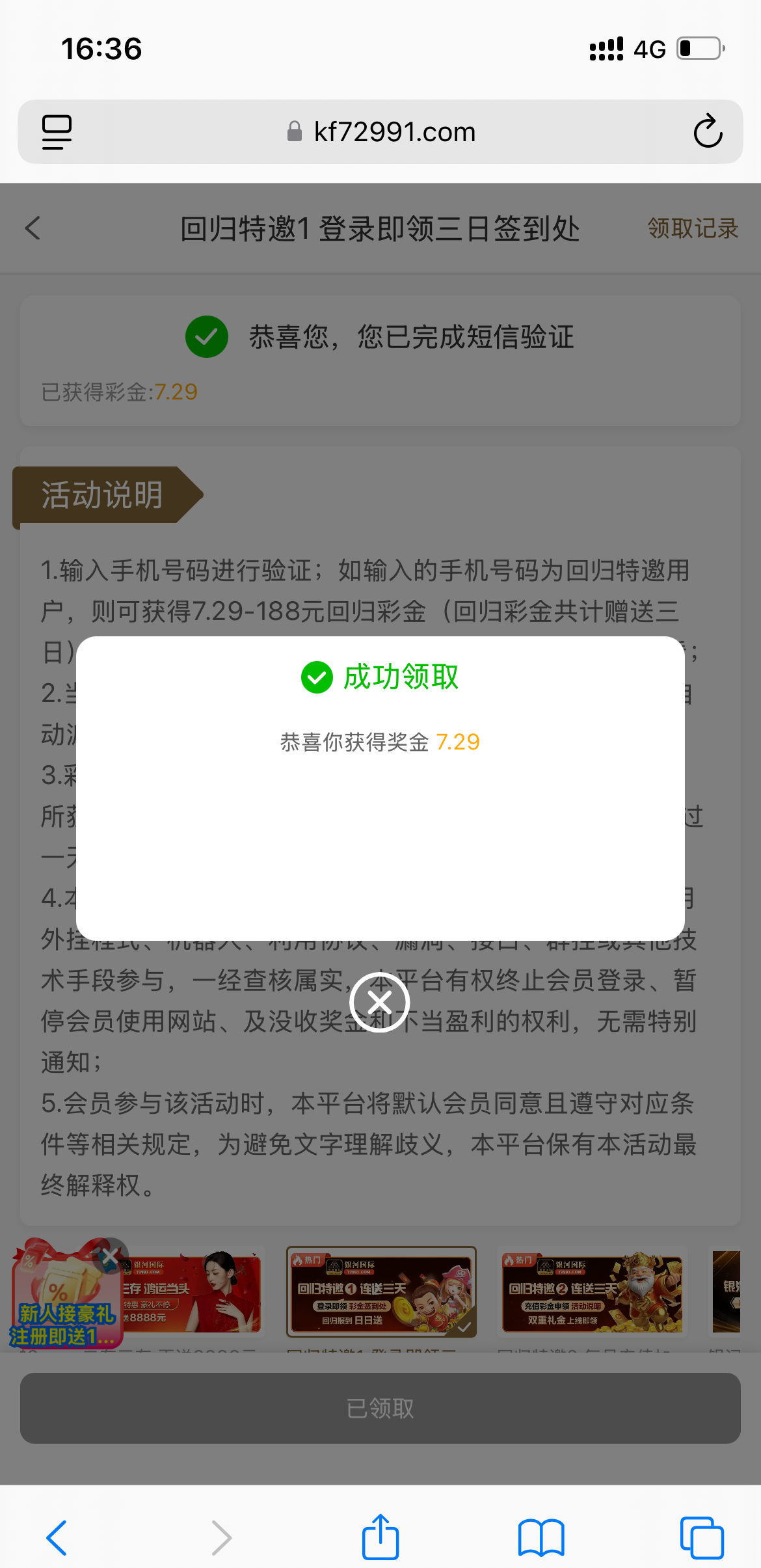The image size is (761, 1568).
Task: Open the 回归特邀2 连送三天 promo card
Action: tap(592, 1291)
